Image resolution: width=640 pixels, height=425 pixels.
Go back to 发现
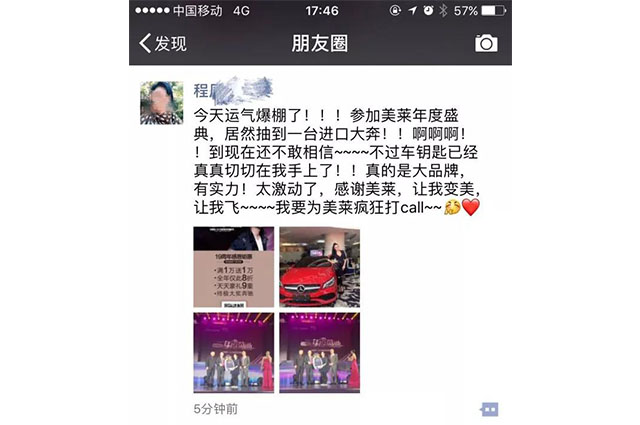pos(162,43)
